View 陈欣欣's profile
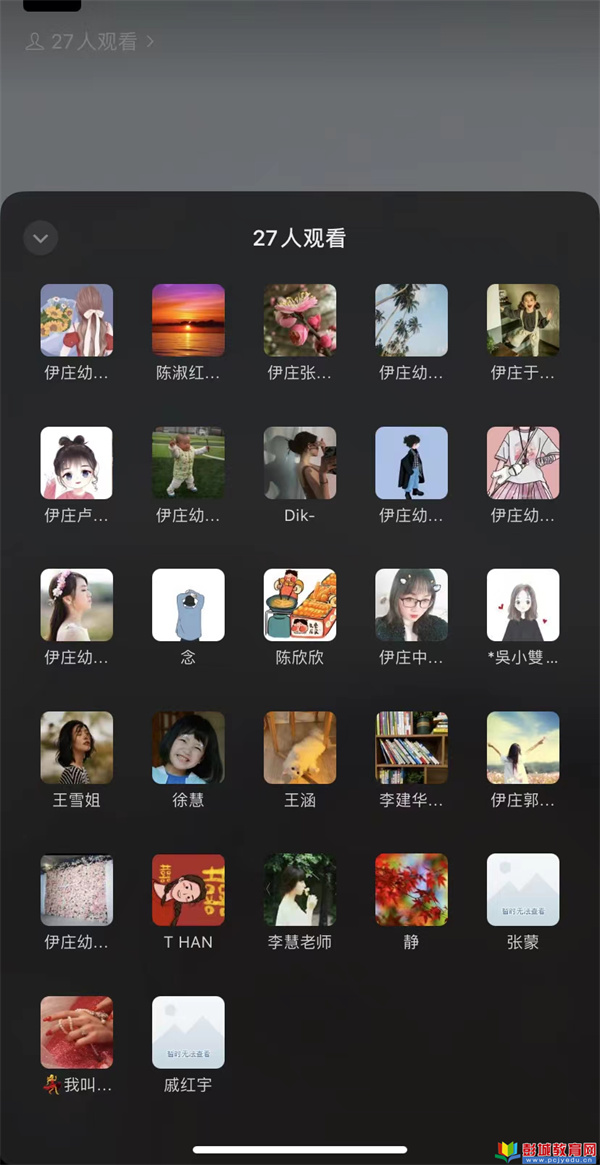600x1165 pixels. (300, 605)
